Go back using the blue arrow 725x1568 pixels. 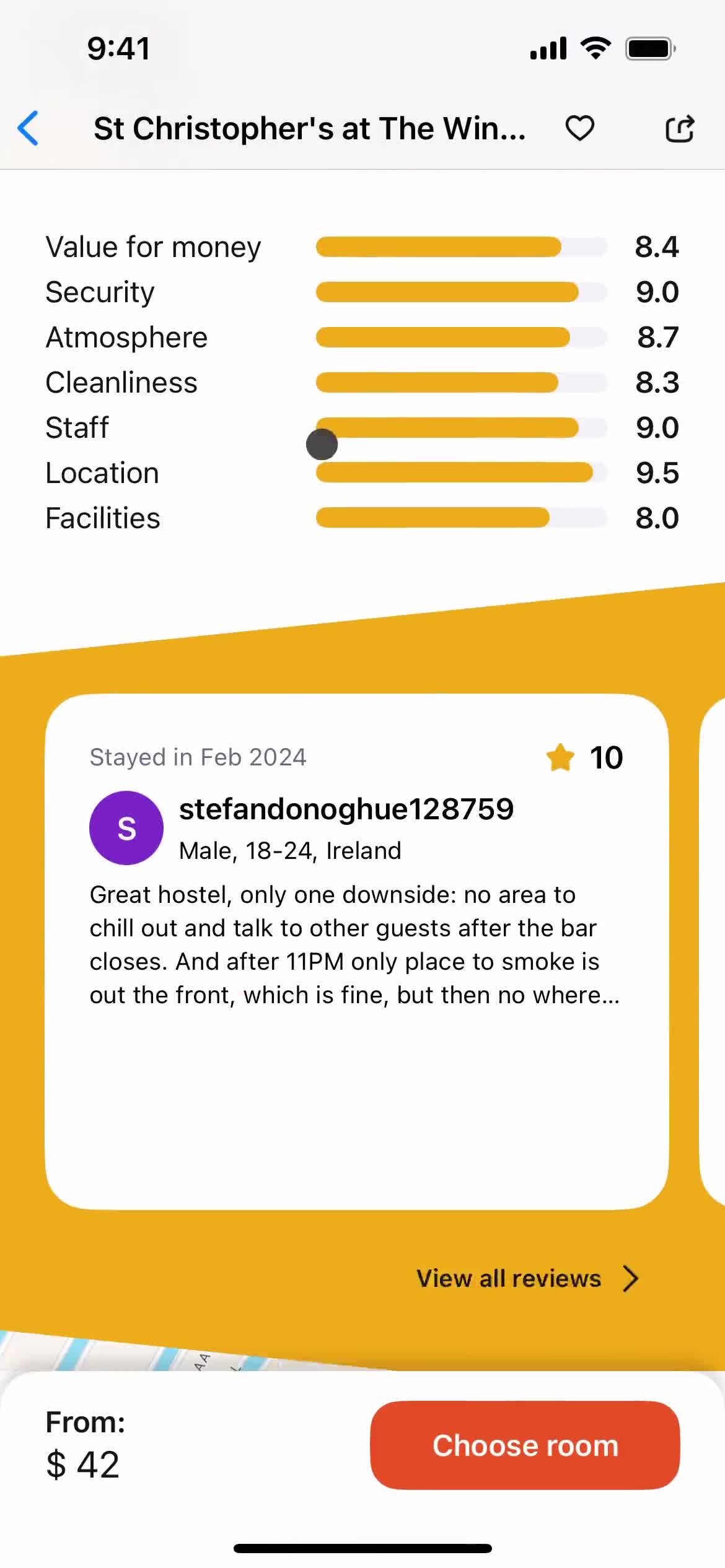coord(29,128)
